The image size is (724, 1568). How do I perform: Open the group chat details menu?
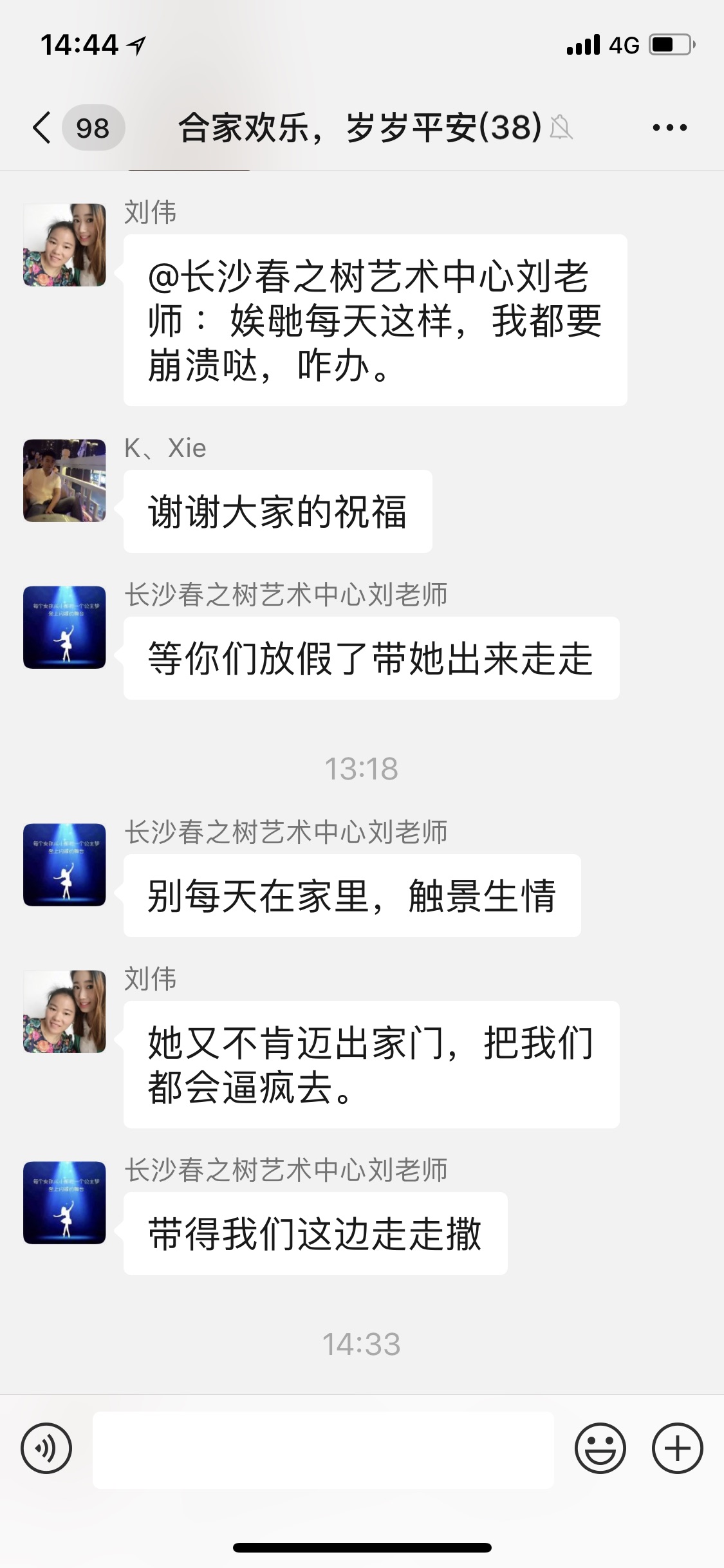click(669, 127)
